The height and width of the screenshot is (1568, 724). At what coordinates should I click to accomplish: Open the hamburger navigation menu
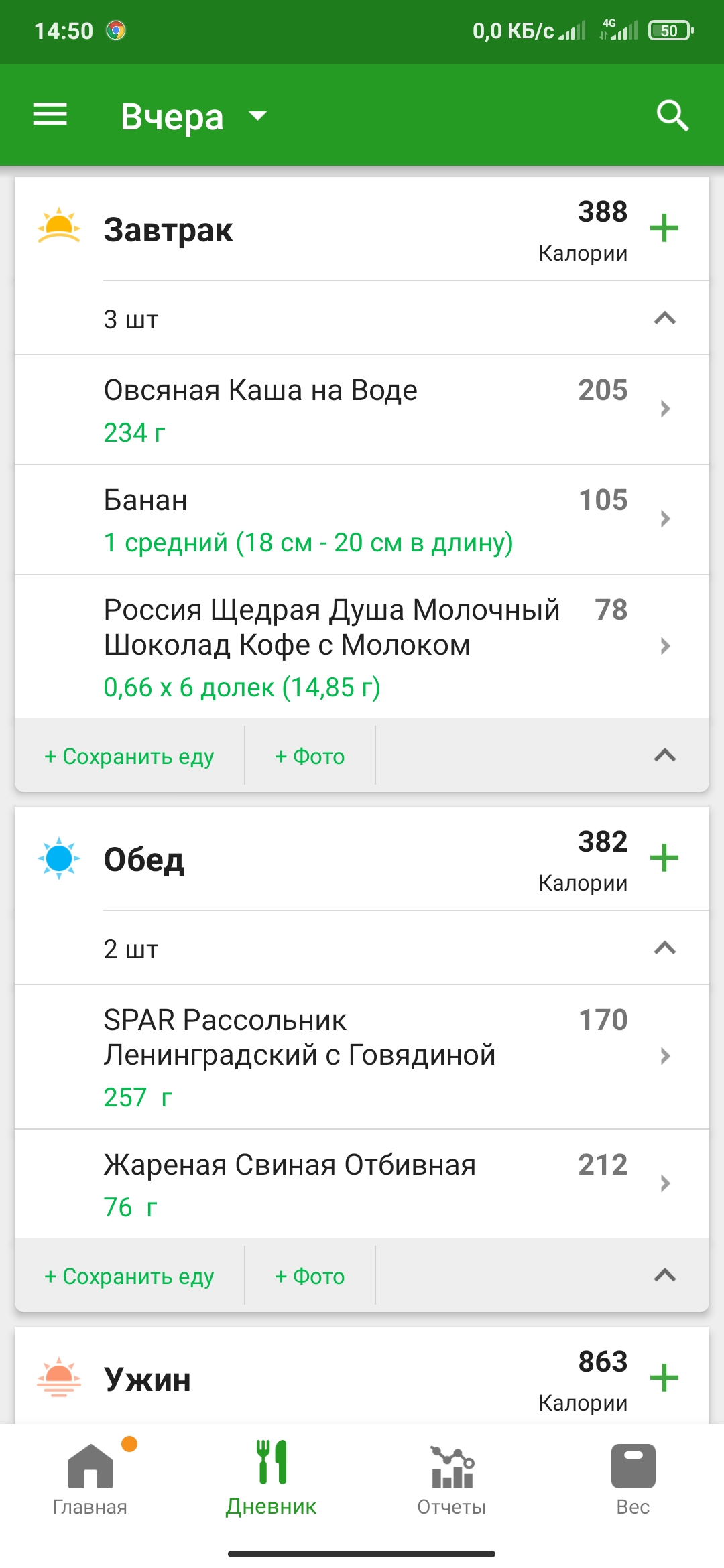[x=50, y=115]
